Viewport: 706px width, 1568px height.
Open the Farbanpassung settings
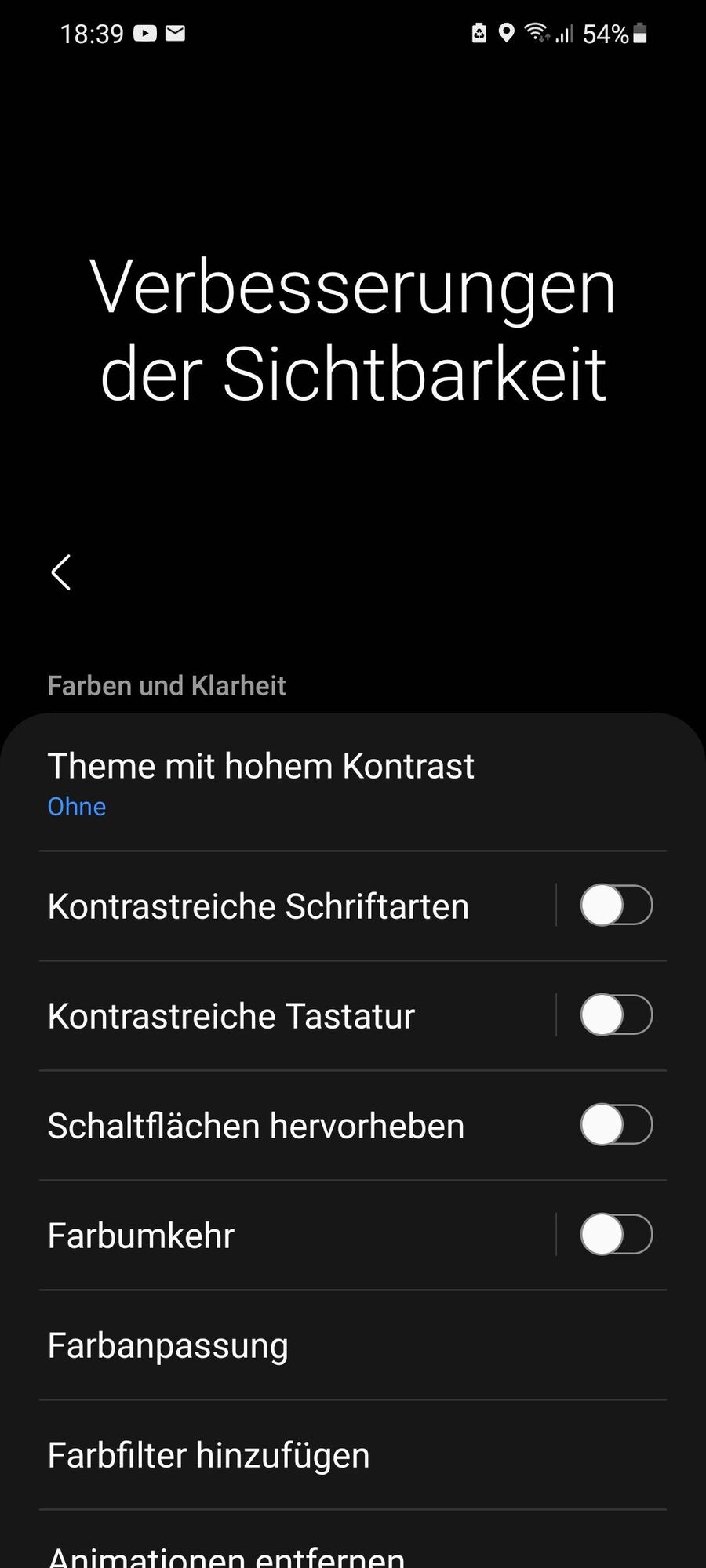tap(168, 1345)
